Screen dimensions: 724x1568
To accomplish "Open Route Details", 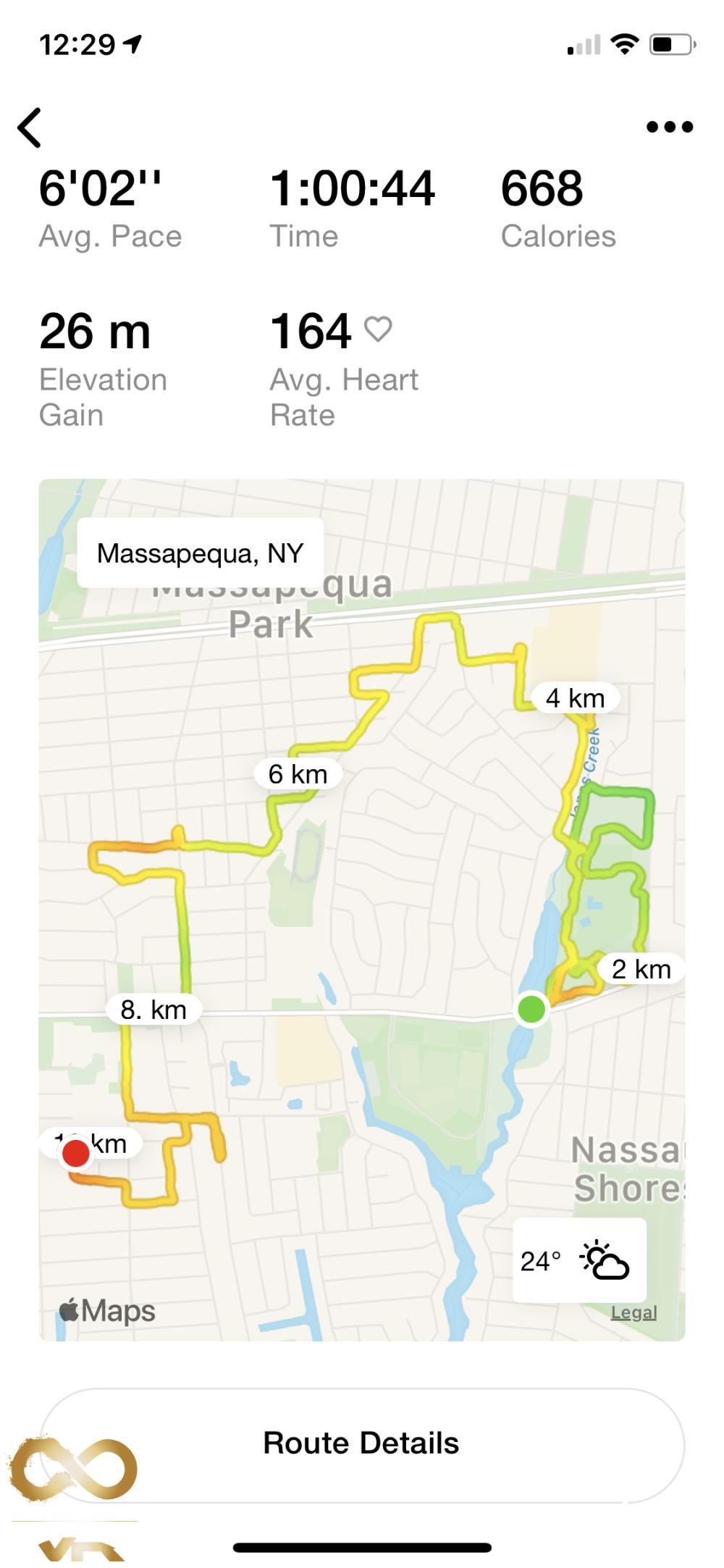I will tap(361, 1443).
